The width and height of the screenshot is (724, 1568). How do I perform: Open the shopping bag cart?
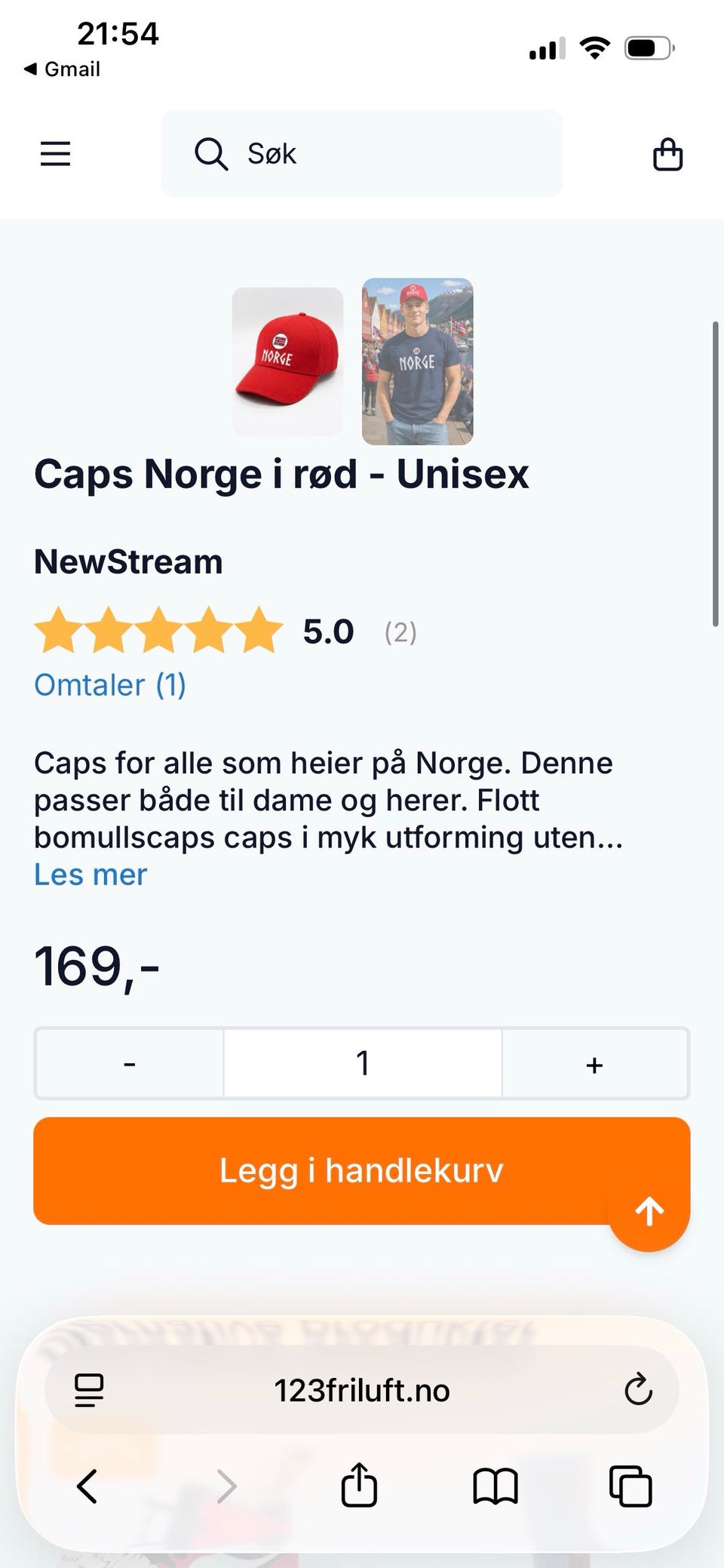click(x=667, y=154)
